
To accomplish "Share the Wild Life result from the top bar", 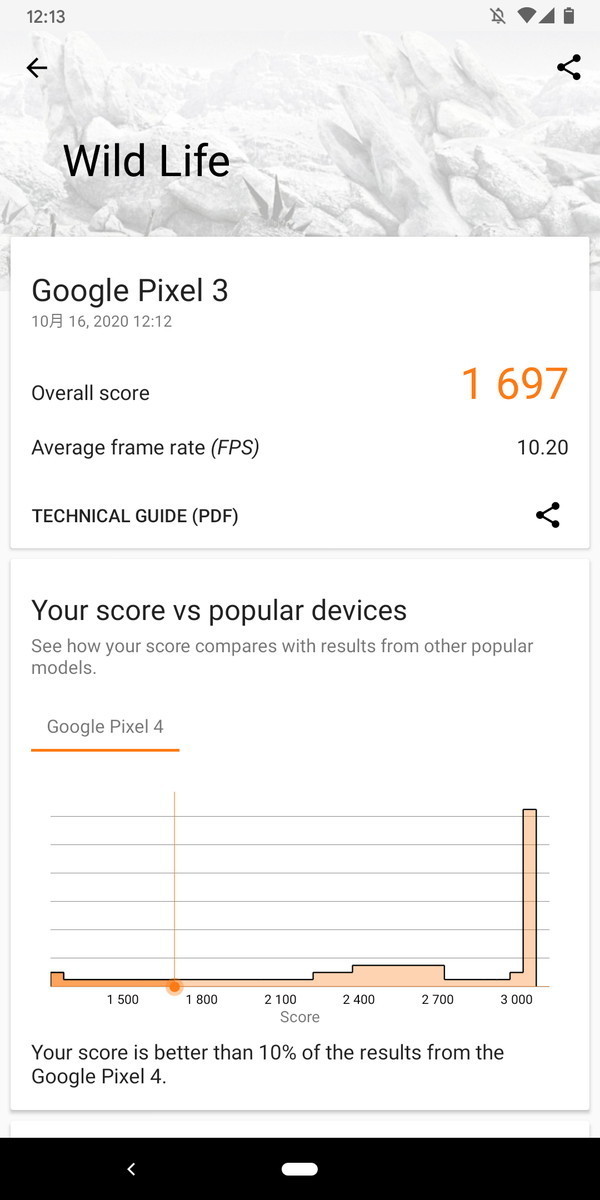I will pos(568,68).
